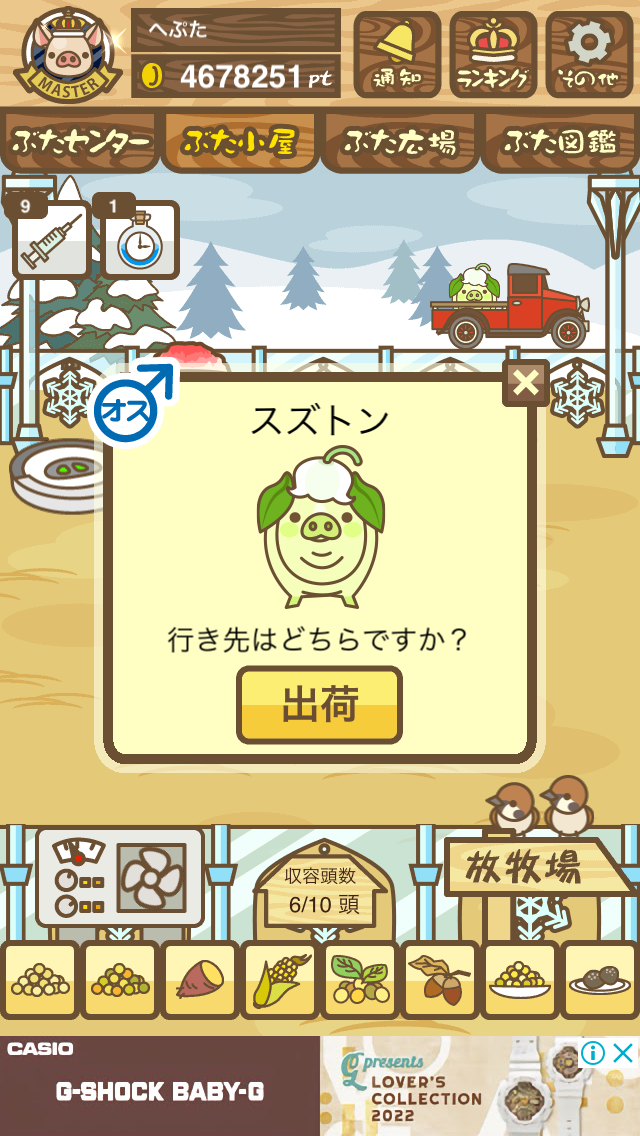640x1136 pixels.
Task: Switch to ぶた広場 tab
Action: coord(400,142)
